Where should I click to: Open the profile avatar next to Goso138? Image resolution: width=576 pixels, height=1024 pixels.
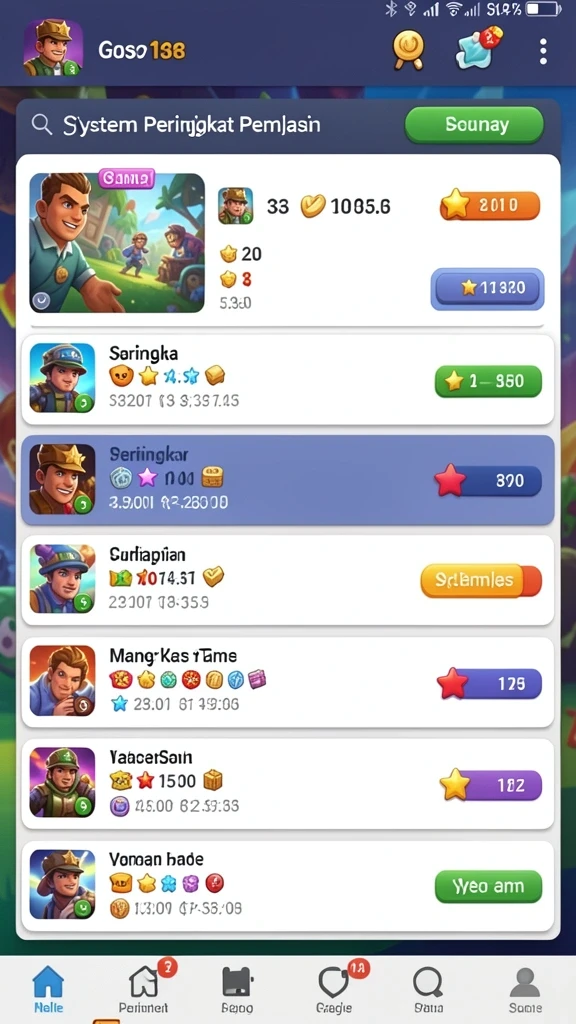click(53, 48)
